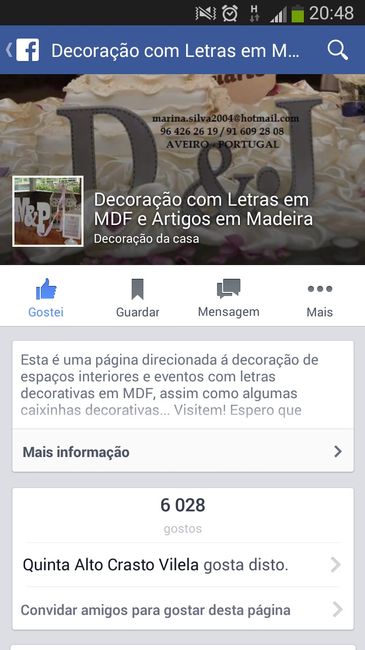The width and height of the screenshot is (365, 650).
Task: Open the Mais options menu
Action: [x=319, y=298]
